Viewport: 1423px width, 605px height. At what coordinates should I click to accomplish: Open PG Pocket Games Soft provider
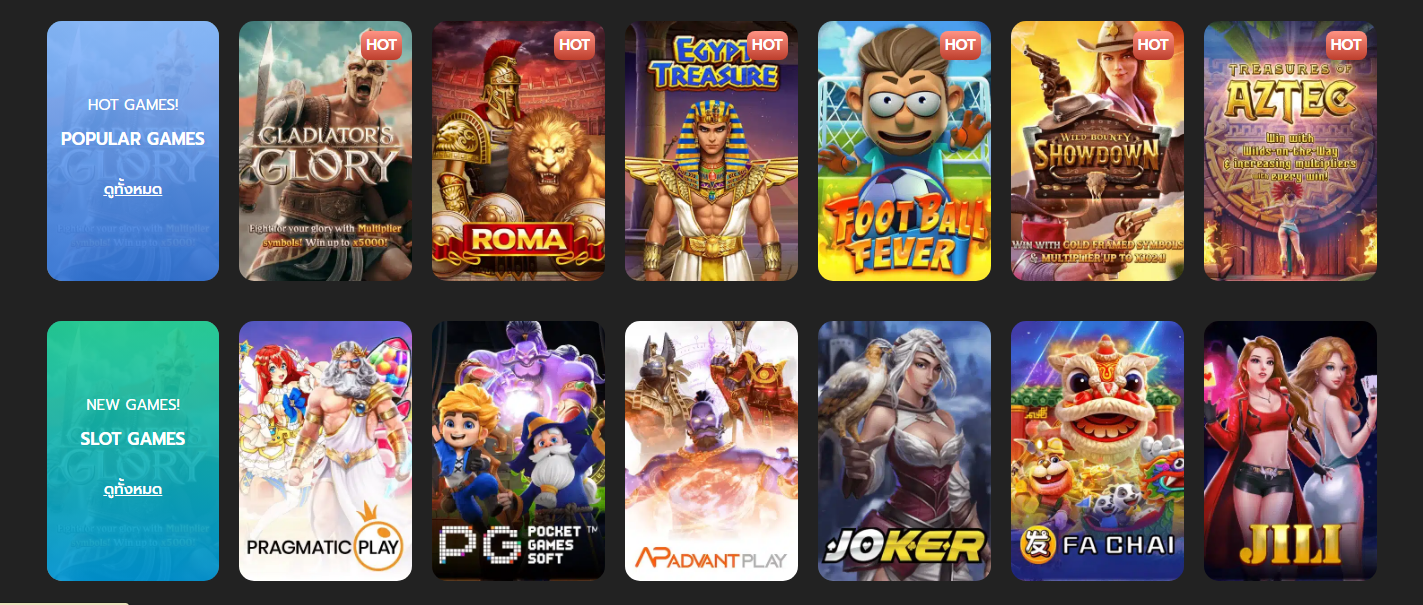click(518, 451)
